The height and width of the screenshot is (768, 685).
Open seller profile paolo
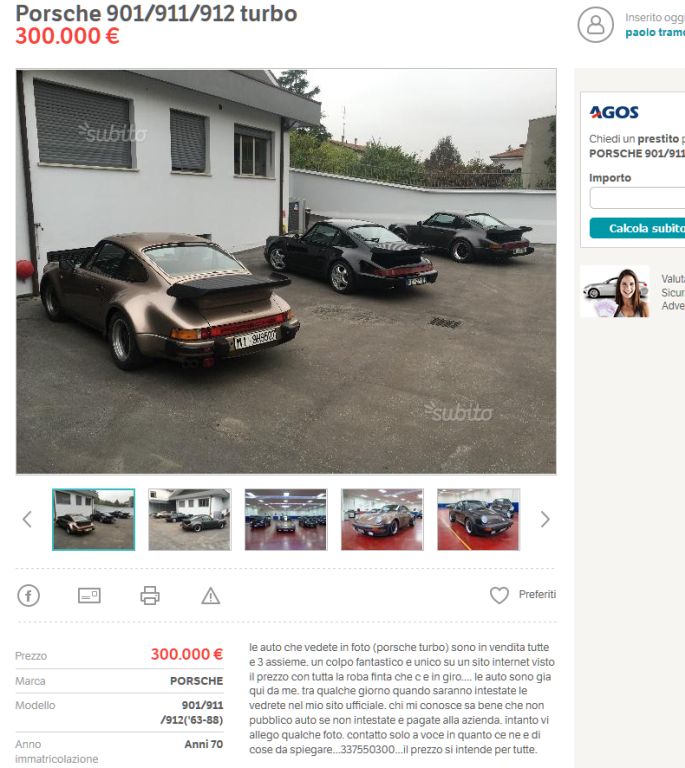click(654, 33)
